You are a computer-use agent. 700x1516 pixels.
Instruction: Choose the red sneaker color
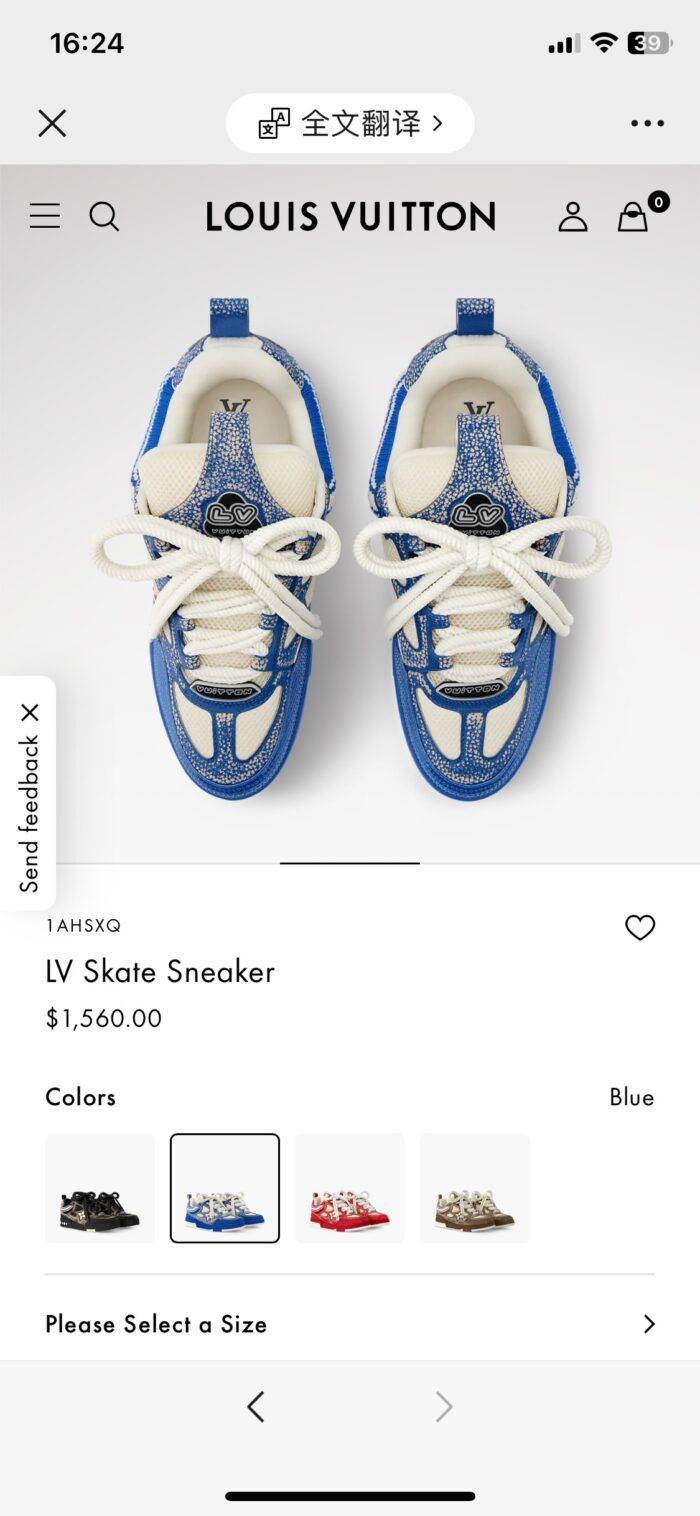click(350, 1188)
